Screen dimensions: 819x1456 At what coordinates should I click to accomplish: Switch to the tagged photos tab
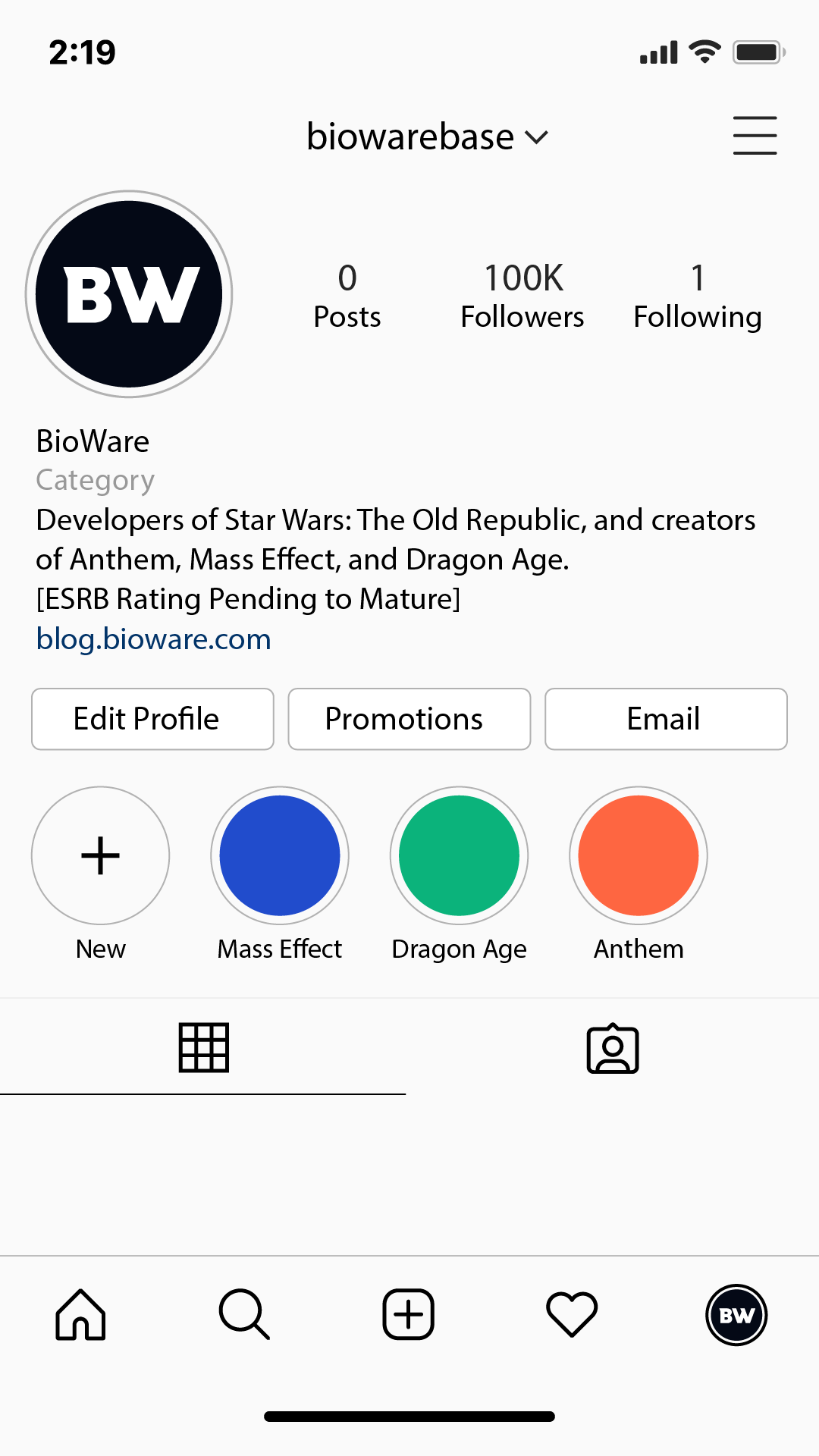click(613, 1048)
